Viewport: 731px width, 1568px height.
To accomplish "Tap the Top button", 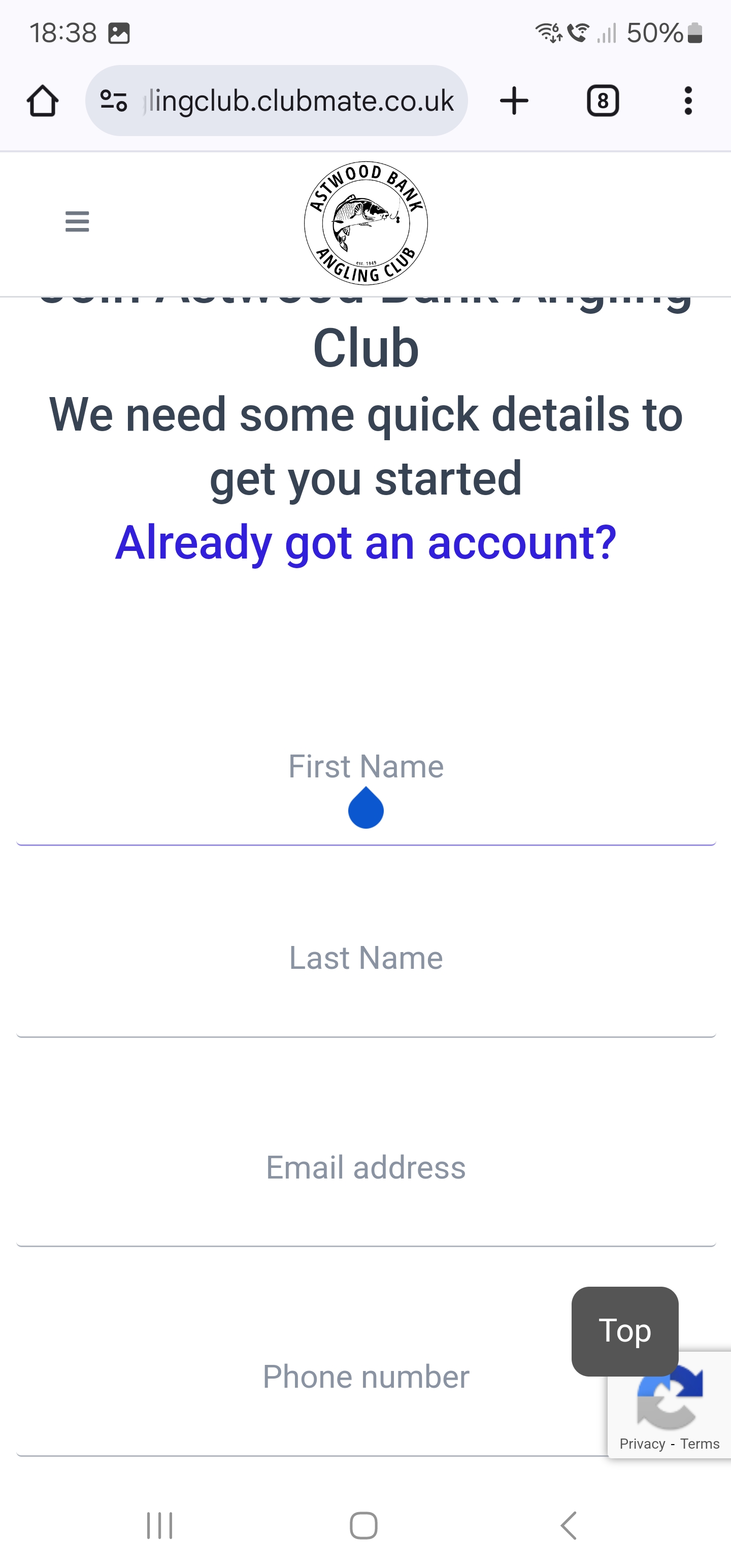I will click(625, 1330).
